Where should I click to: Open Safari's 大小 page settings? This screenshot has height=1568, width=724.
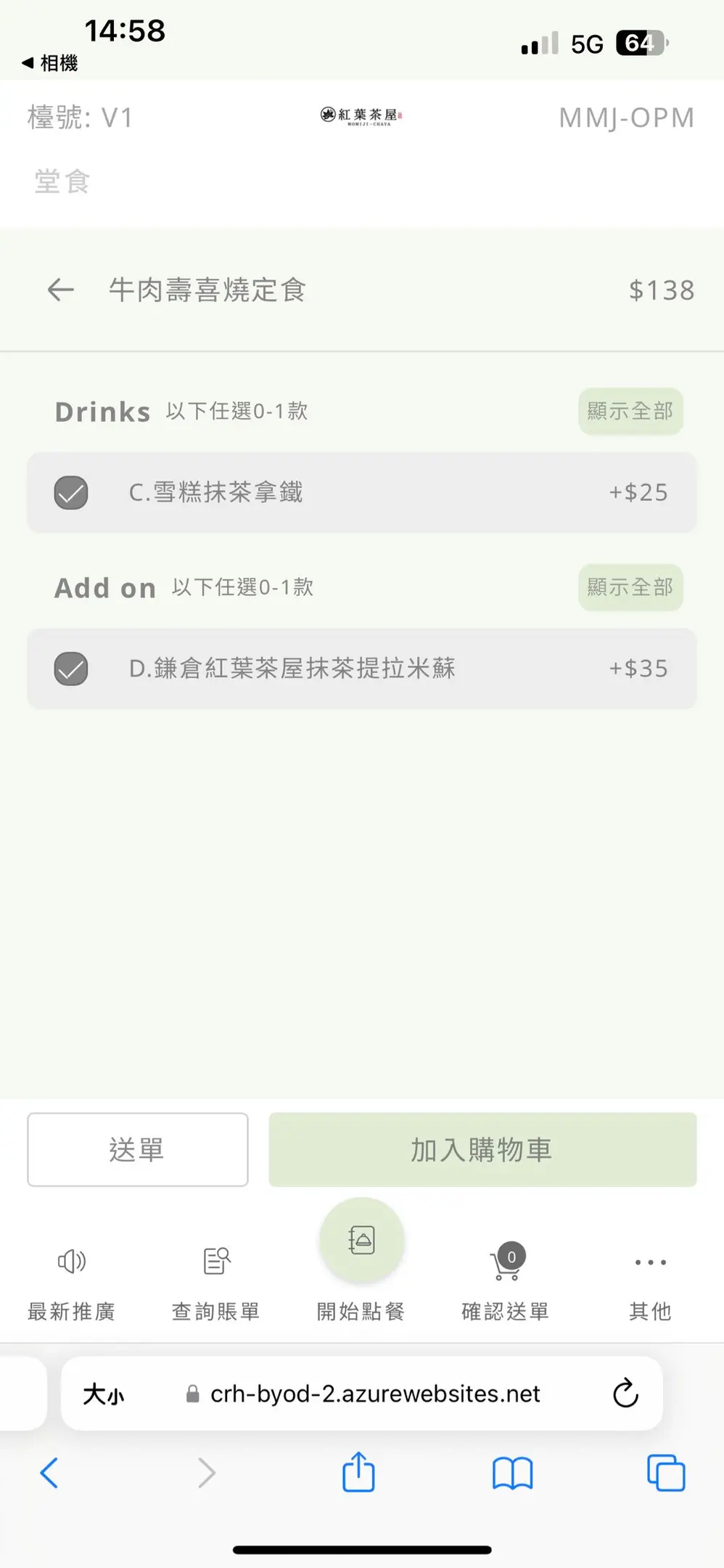pyautogui.click(x=103, y=1394)
